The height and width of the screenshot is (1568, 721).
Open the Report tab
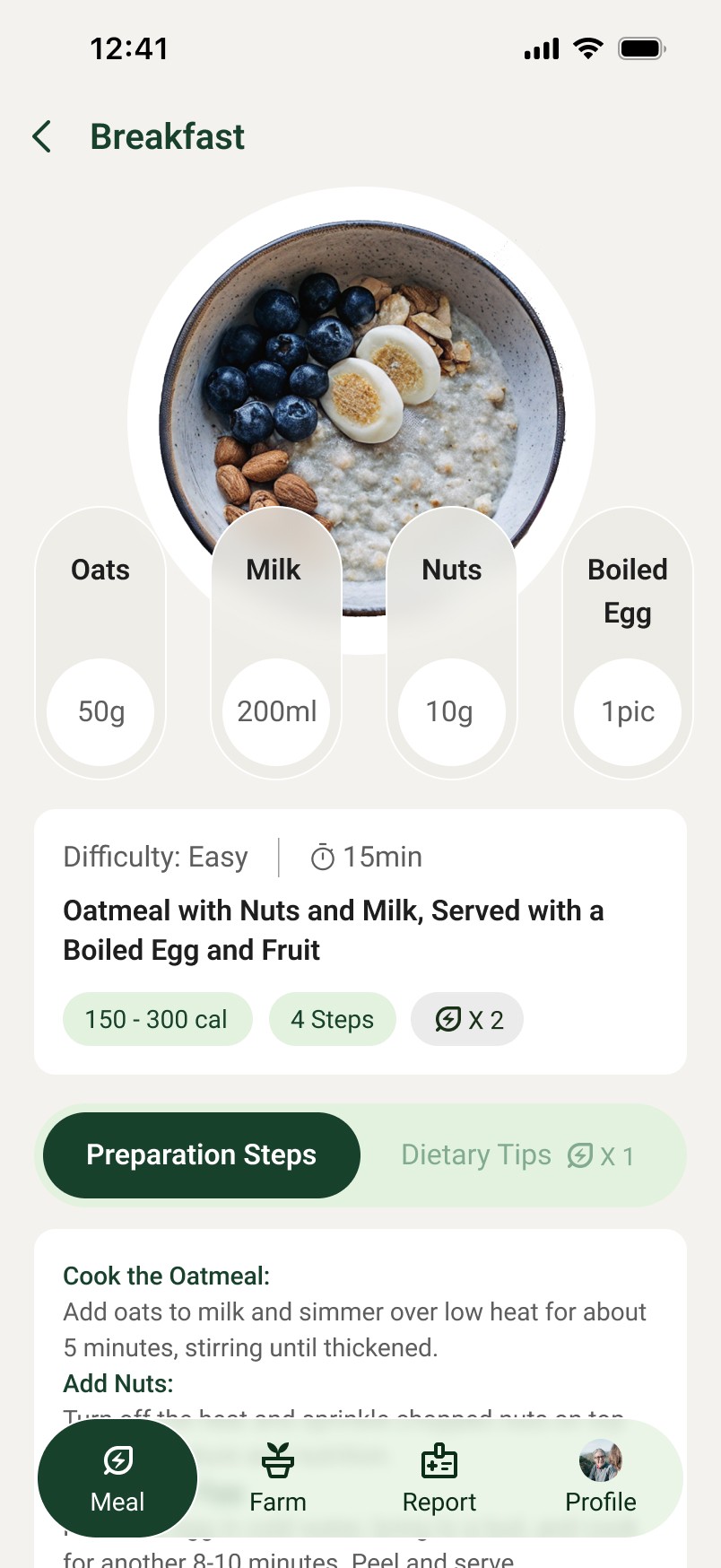439,1477
